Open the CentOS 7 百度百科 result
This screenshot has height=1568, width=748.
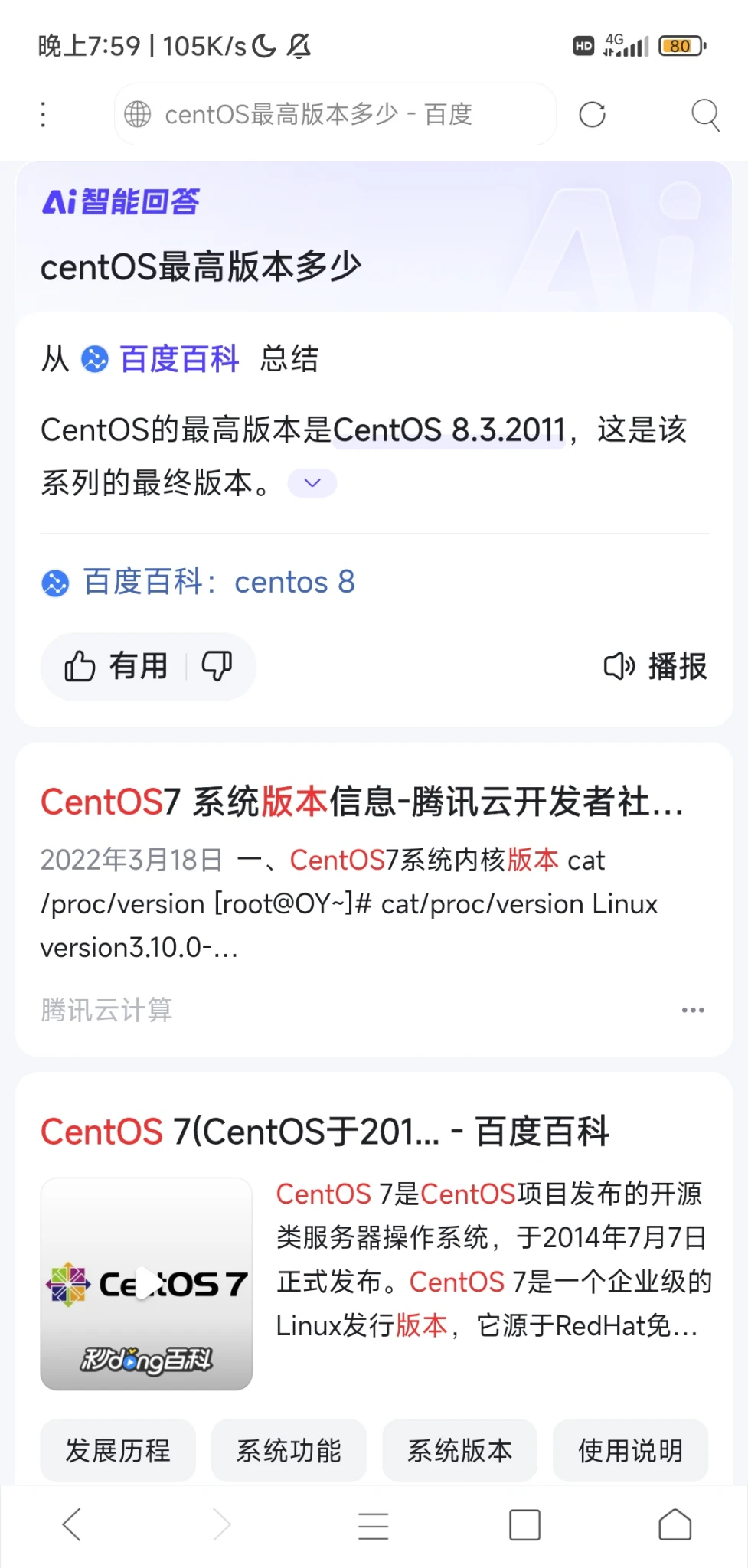tap(325, 1132)
